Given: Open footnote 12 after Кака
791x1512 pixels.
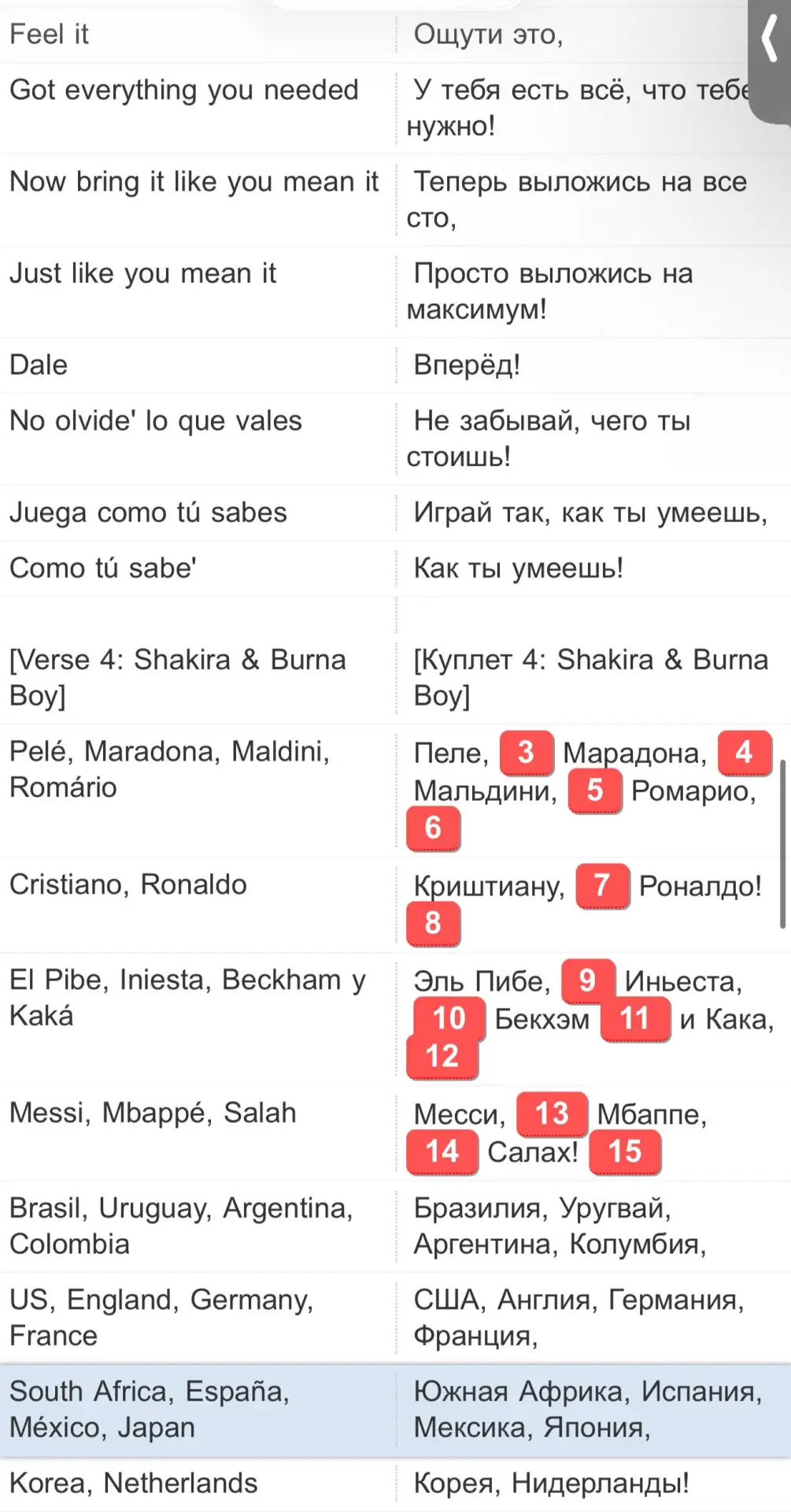Looking at the screenshot, I should [442, 1056].
